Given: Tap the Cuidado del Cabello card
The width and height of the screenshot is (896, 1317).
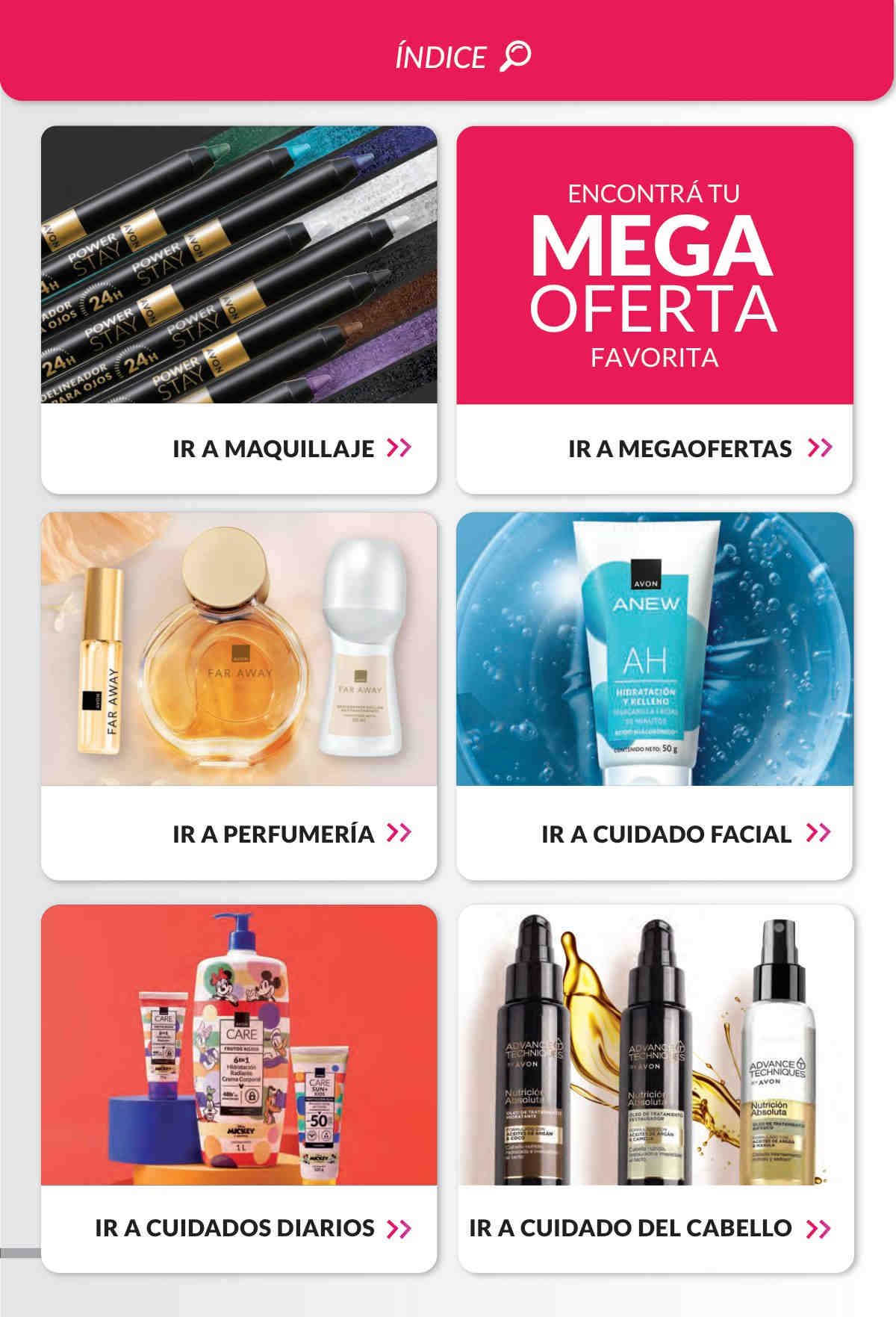Looking at the screenshot, I should click(649, 1227).
